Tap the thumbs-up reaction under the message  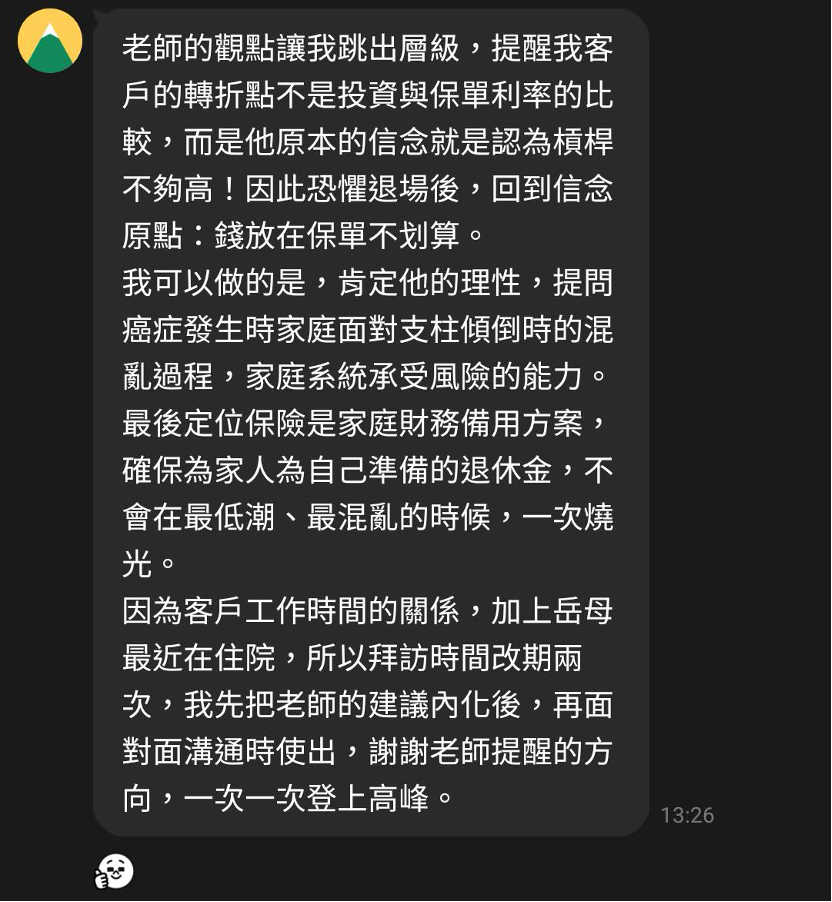coord(114,872)
